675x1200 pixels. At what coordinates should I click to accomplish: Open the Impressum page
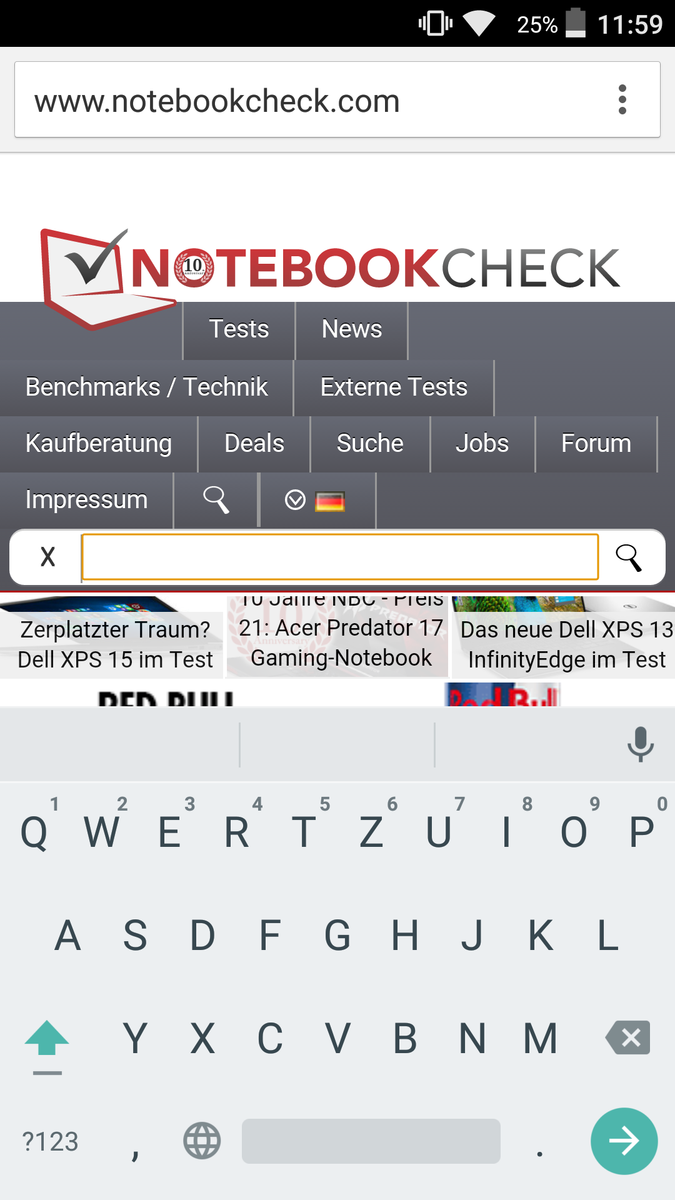[86, 499]
